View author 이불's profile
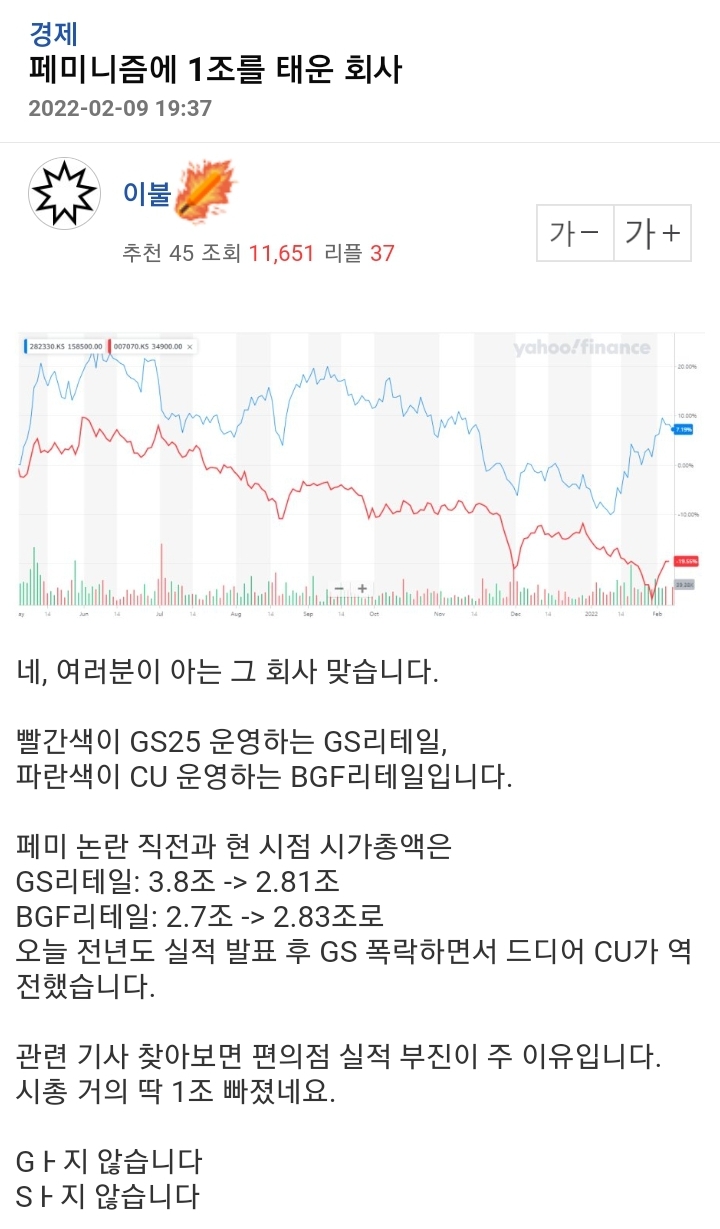The image size is (720, 1229). [147, 193]
